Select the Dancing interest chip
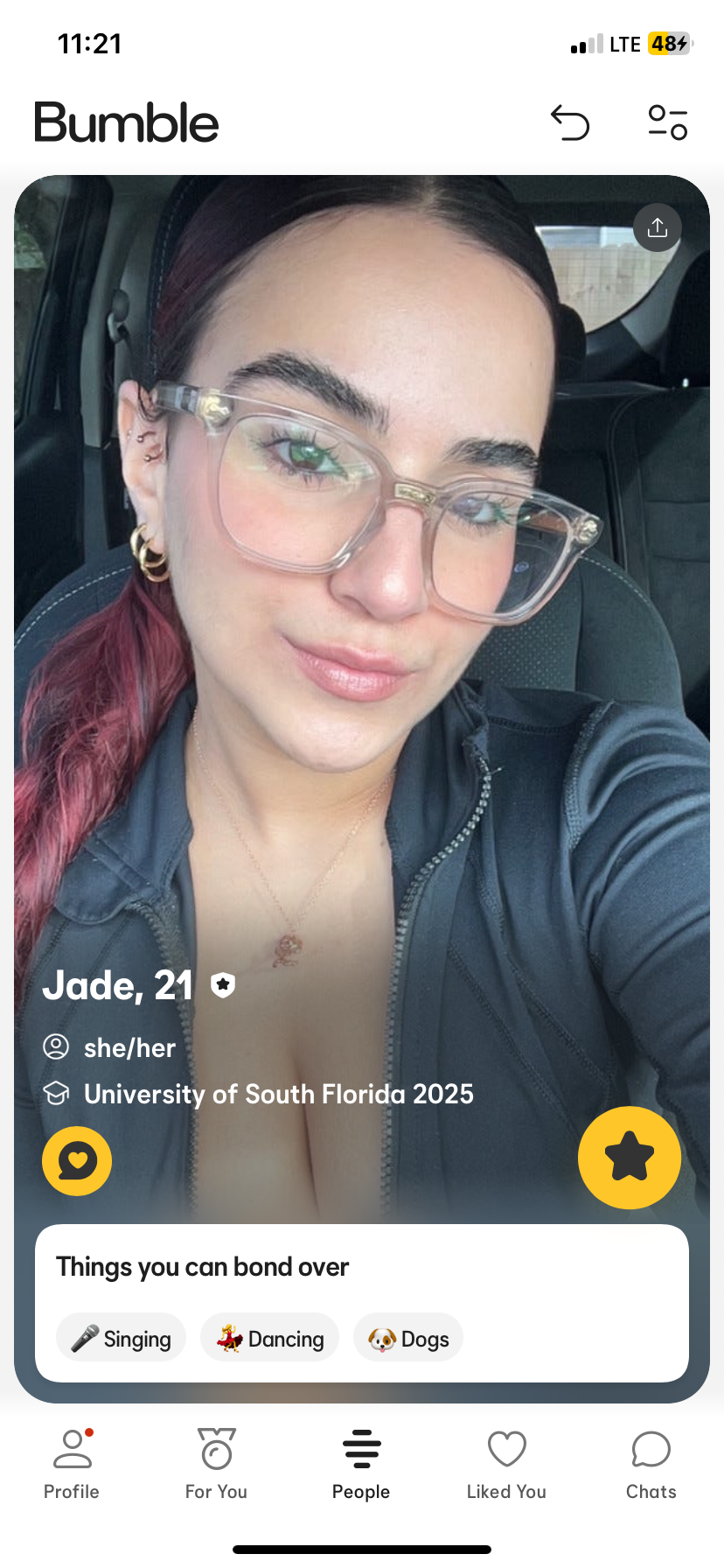This screenshot has width=724, height=1568. tap(269, 1338)
